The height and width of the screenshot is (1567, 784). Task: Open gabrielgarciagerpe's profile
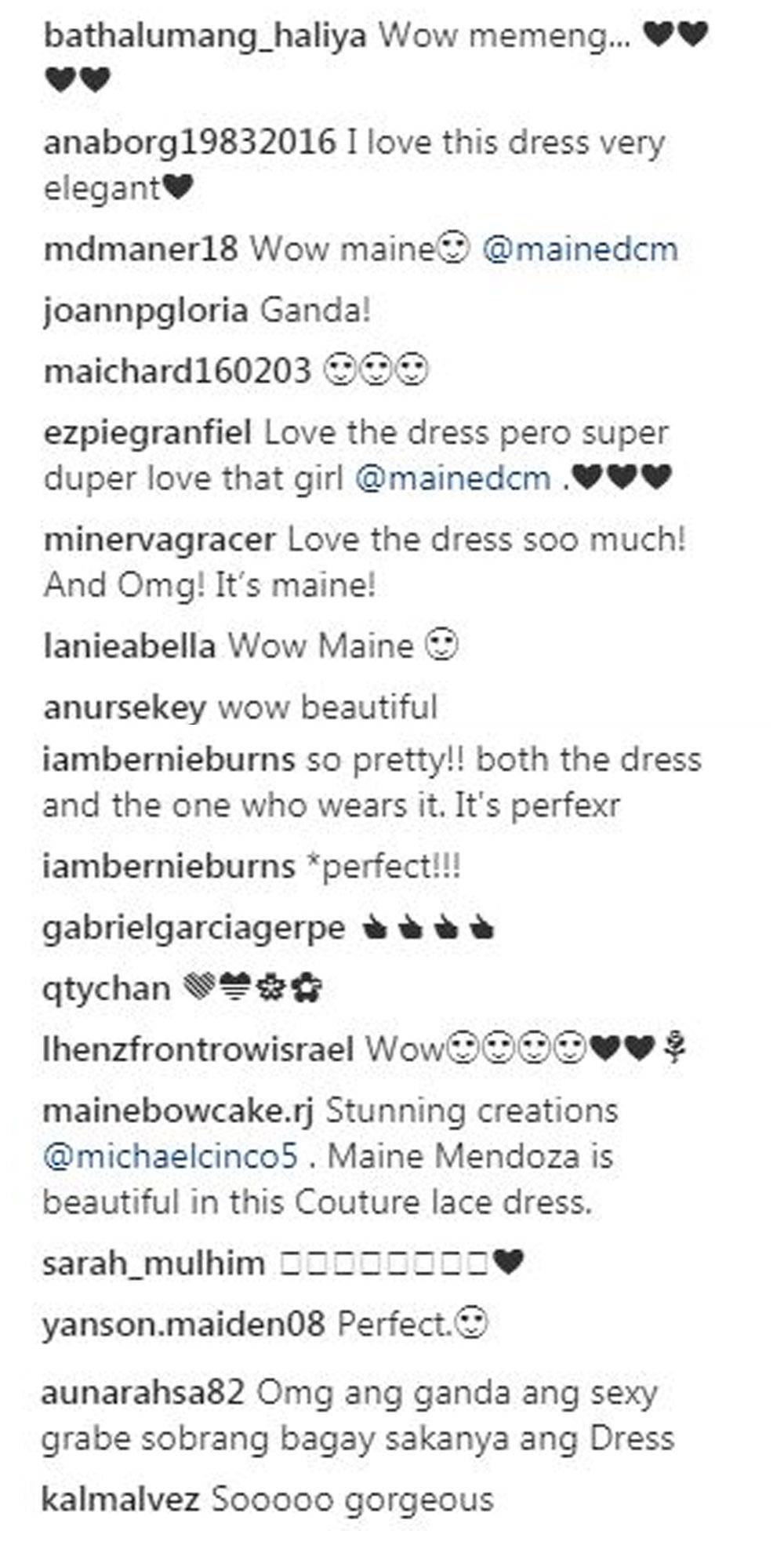[194, 929]
